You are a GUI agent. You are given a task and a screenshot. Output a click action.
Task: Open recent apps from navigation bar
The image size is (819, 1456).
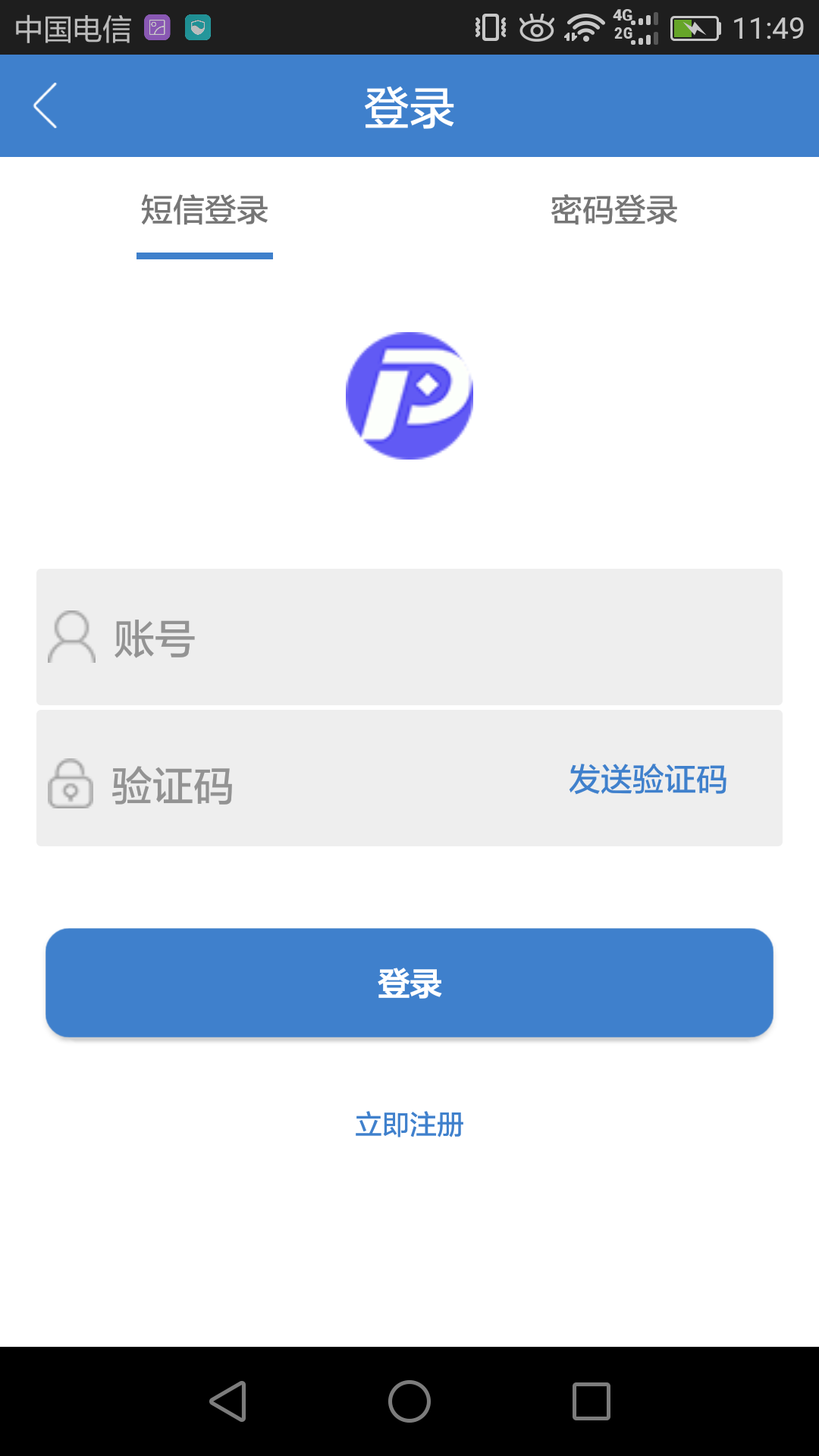point(591,1401)
